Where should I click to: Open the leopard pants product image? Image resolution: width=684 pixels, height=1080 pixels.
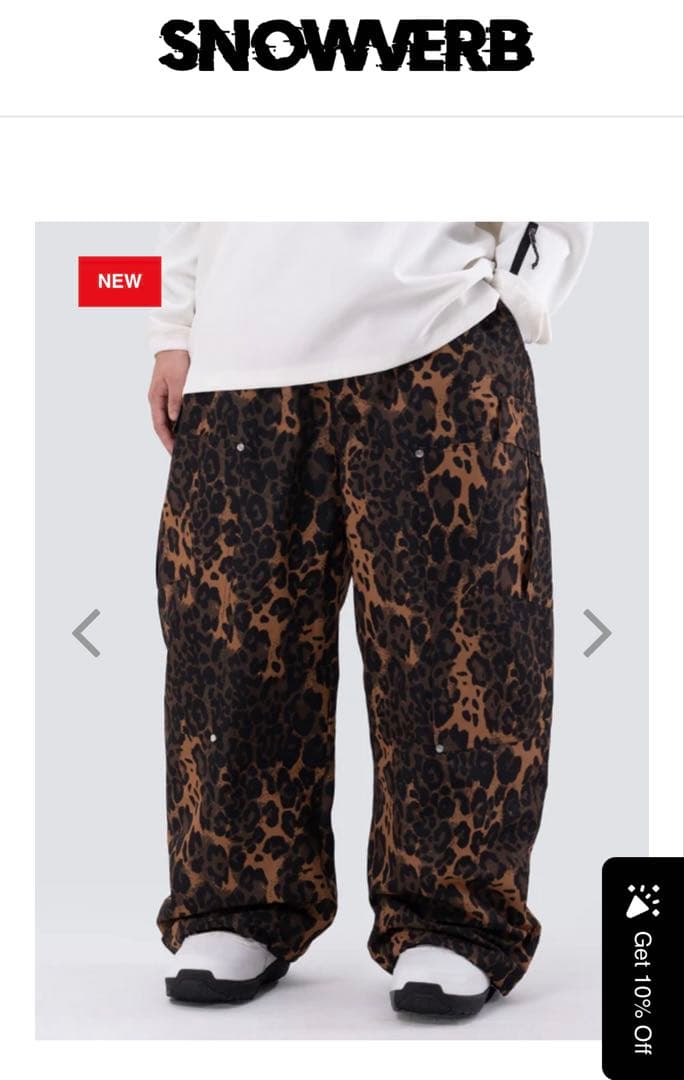coord(350,640)
